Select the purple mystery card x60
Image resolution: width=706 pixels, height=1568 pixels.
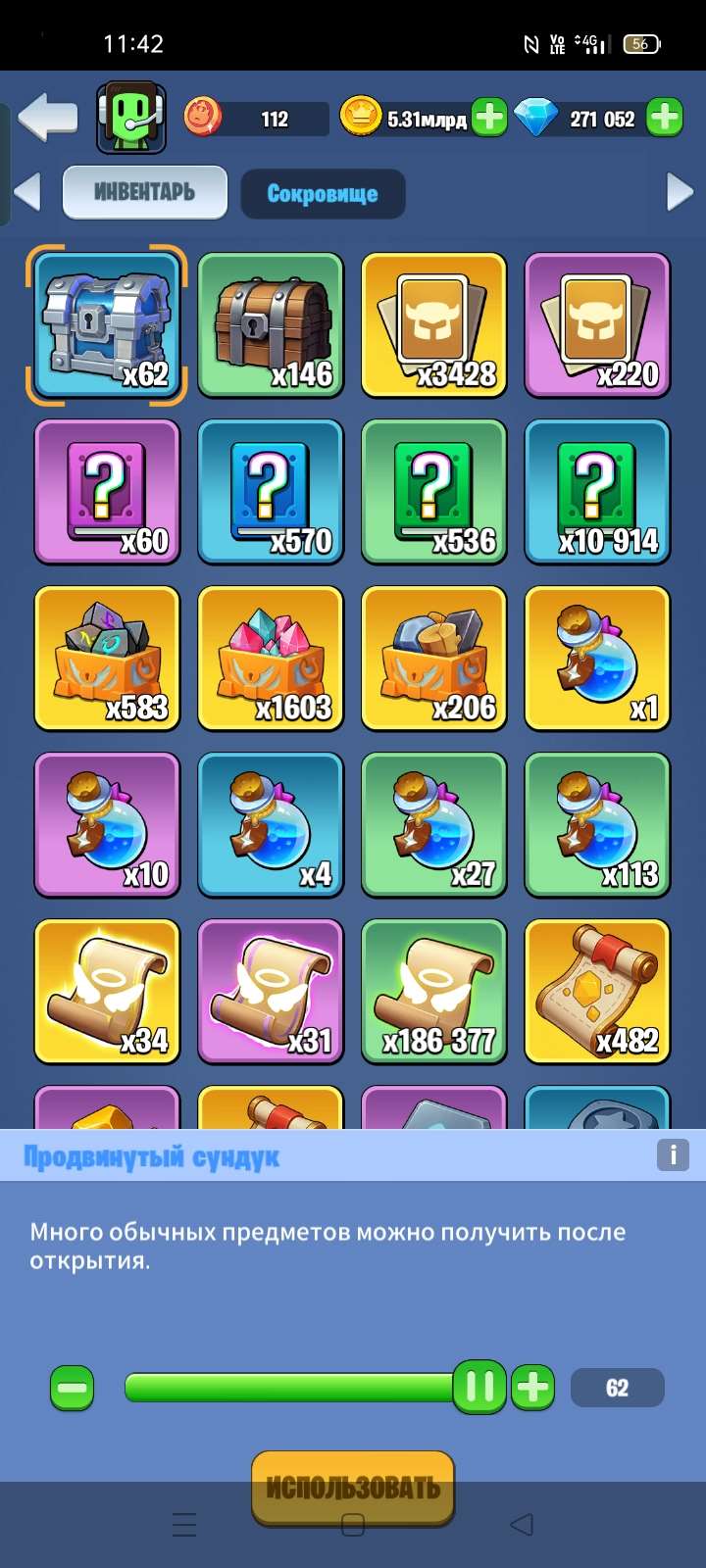click(107, 490)
